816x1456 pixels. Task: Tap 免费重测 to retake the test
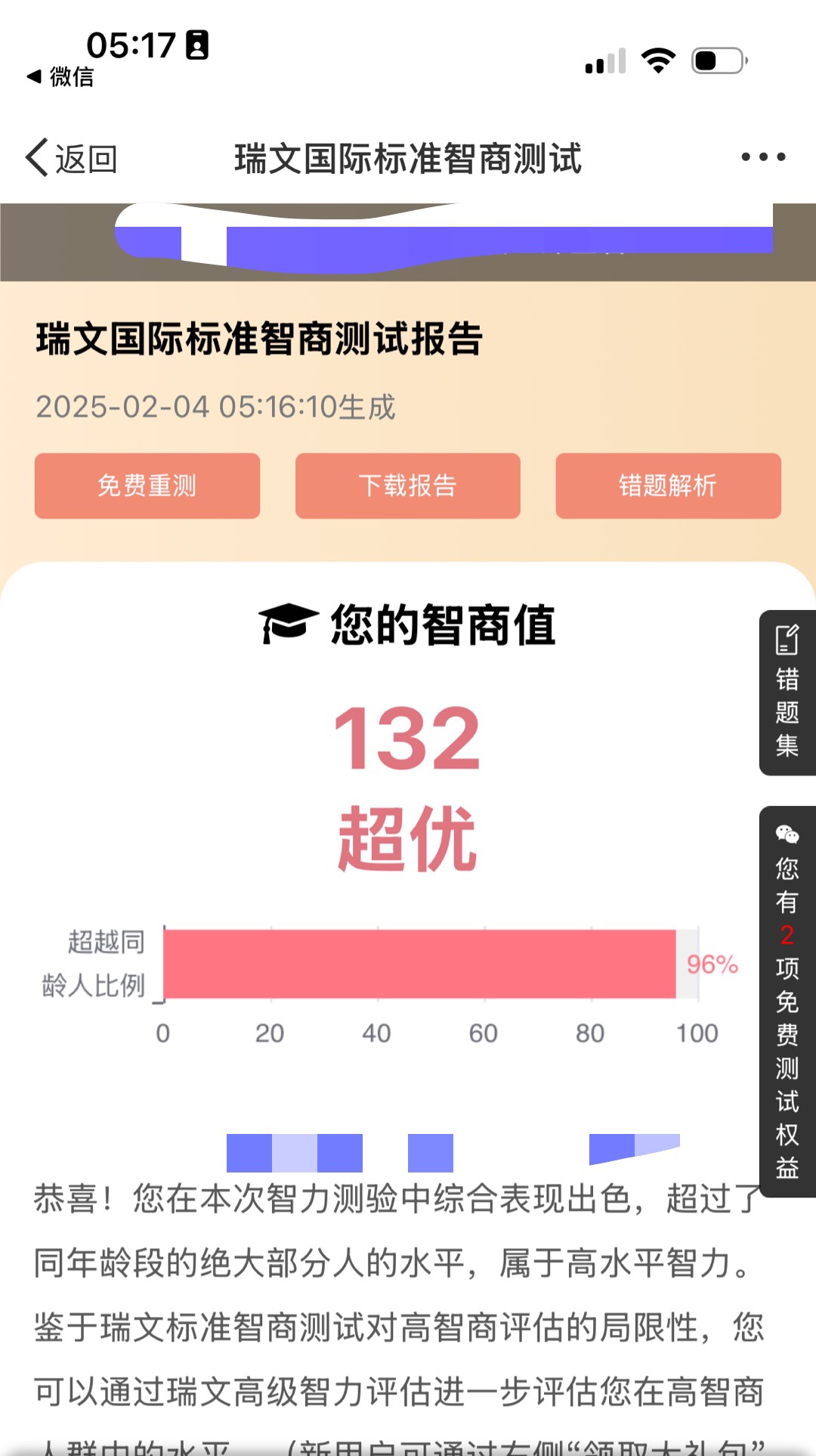147,486
